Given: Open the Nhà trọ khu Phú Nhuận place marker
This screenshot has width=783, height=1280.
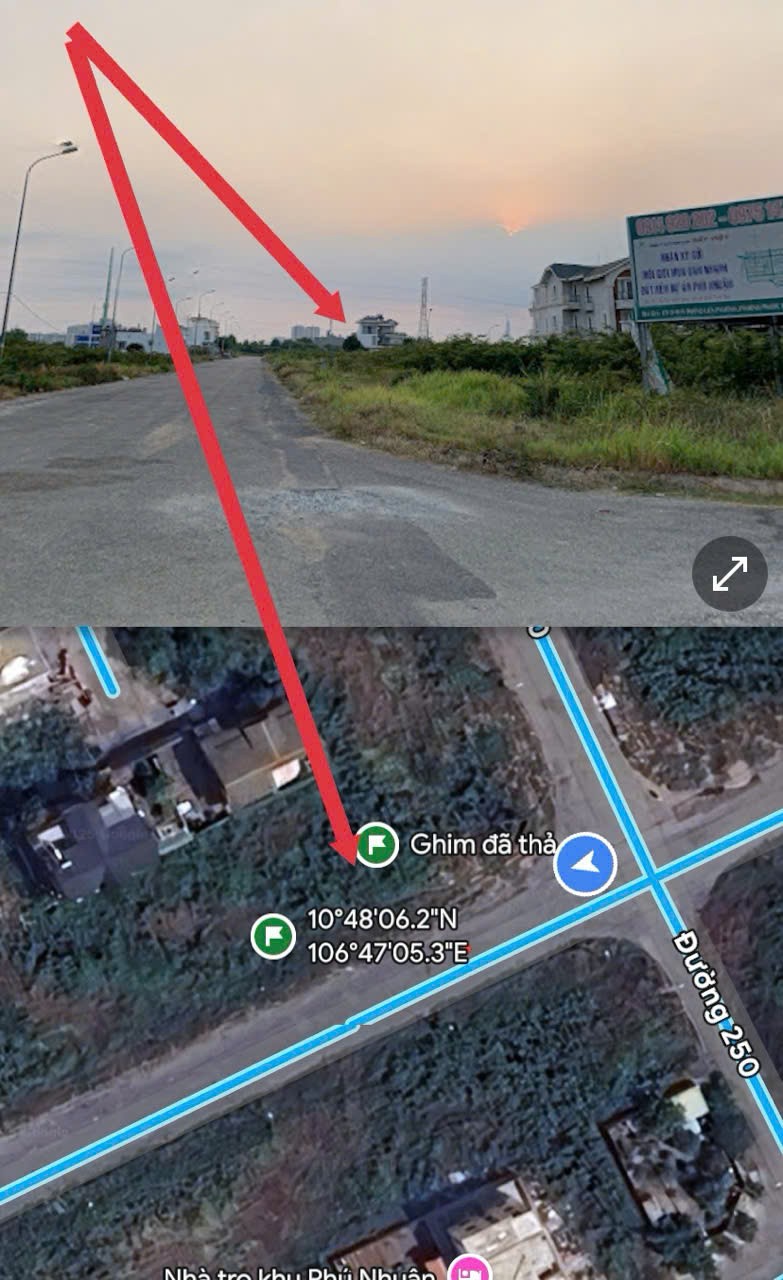Looking at the screenshot, I should (x=467, y=1270).
